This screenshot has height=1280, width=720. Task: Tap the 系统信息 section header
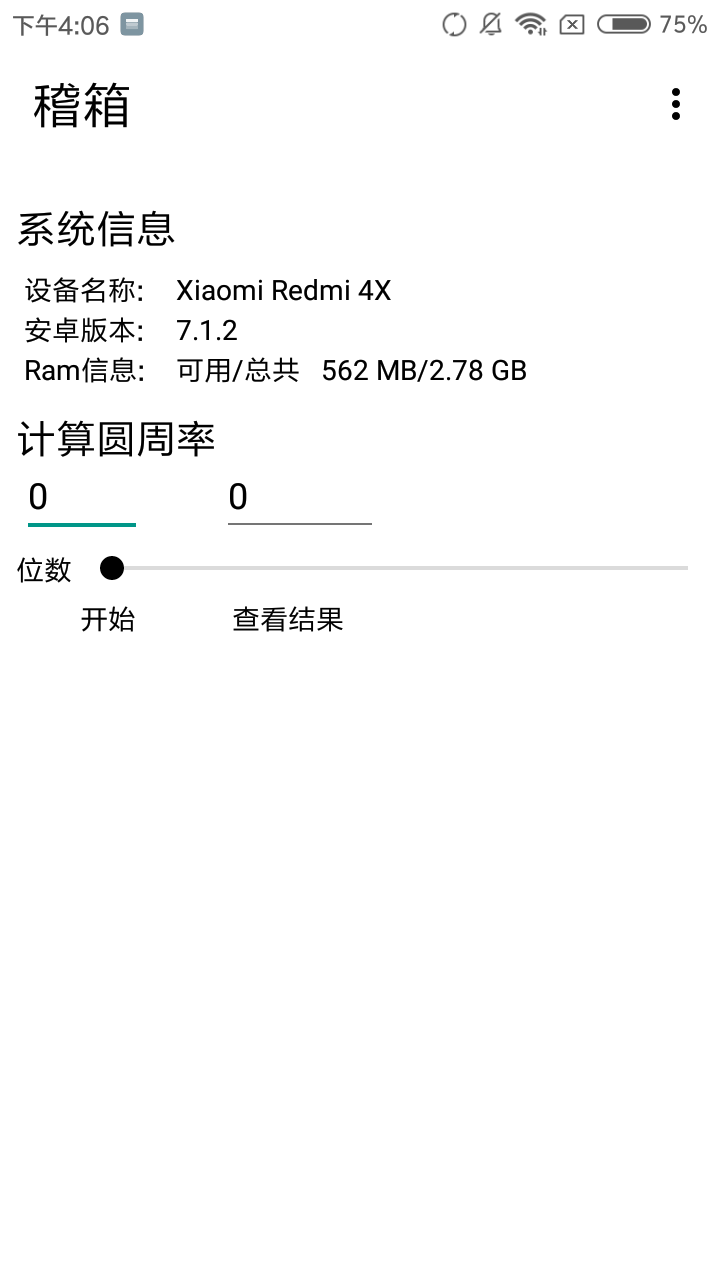pyautogui.click(x=96, y=229)
